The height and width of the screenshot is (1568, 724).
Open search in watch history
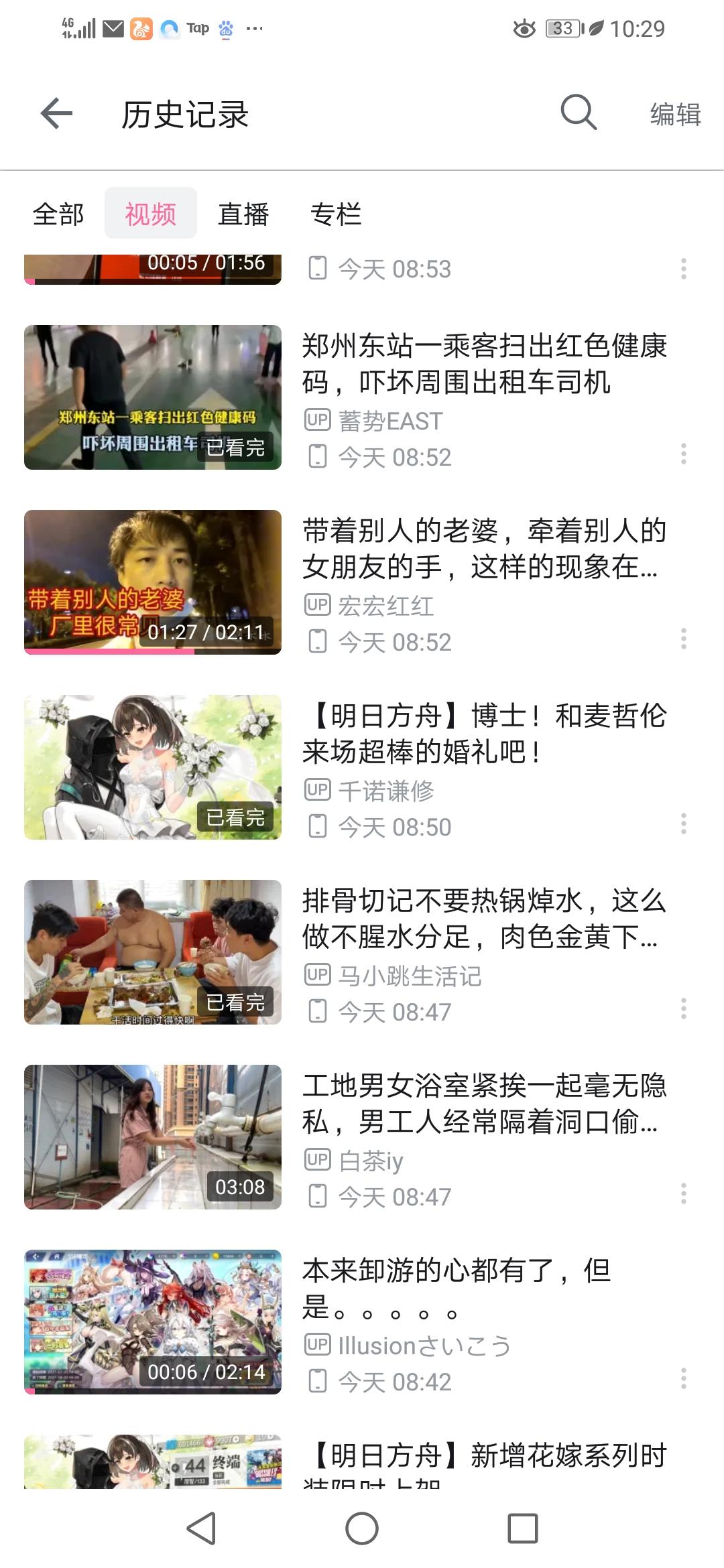click(x=579, y=112)
